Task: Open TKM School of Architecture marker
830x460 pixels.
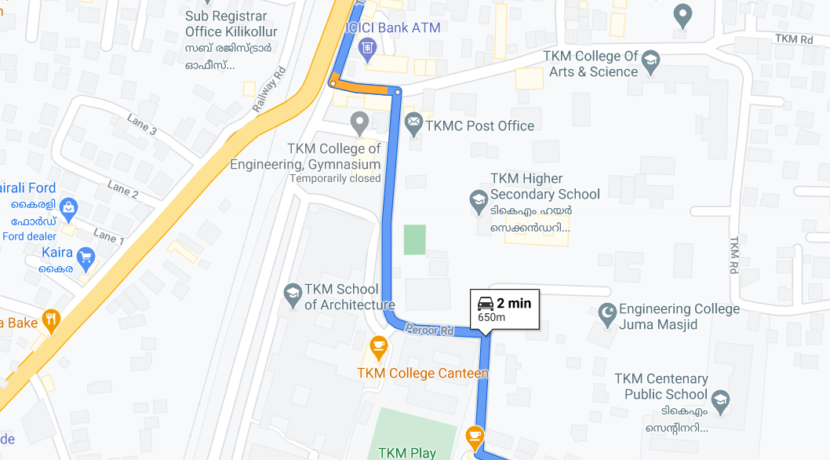Action: click(292, 295)
